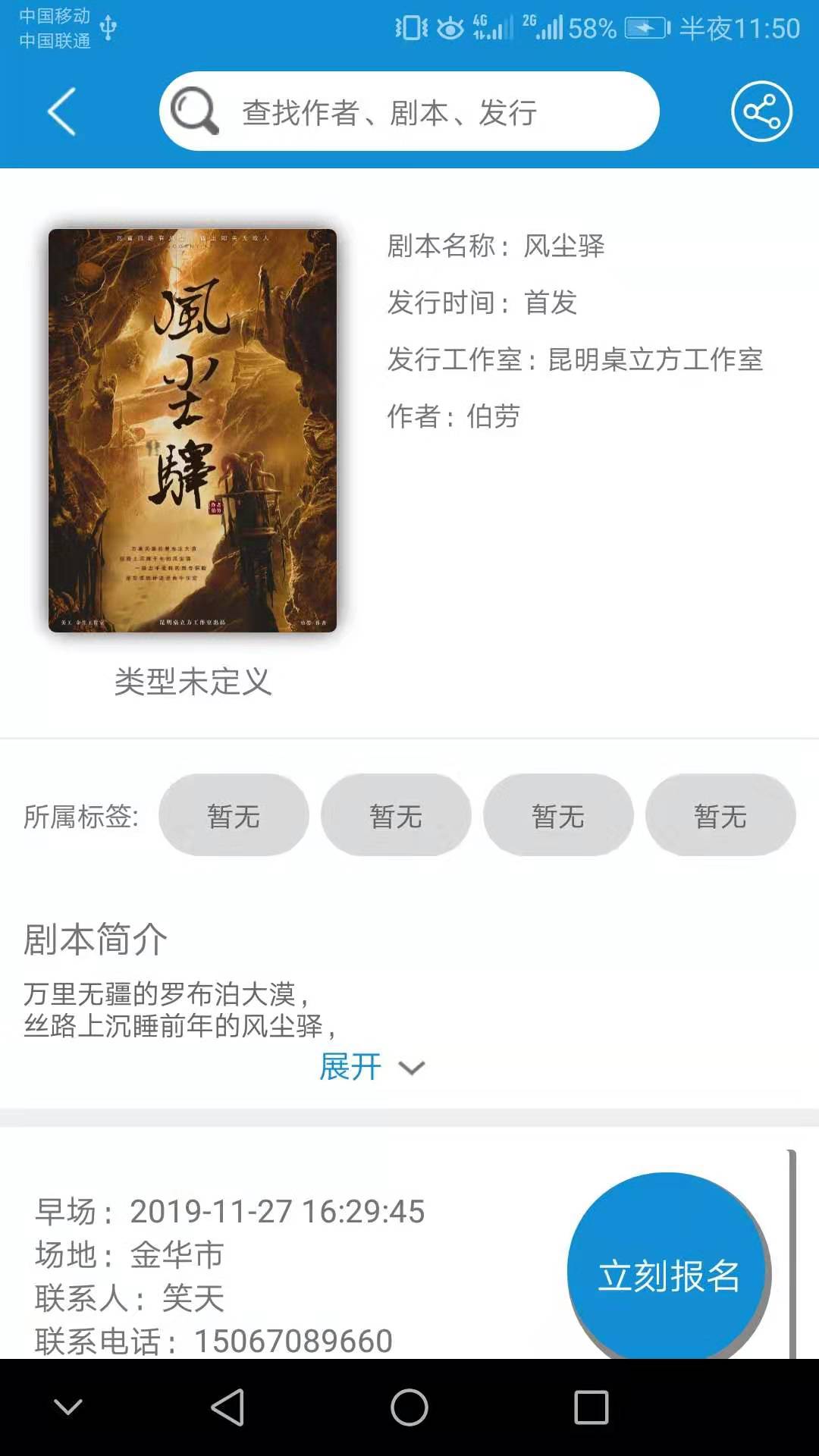
Task: Sign up now with 立刻报名
Action: (x=668, y=1275)
